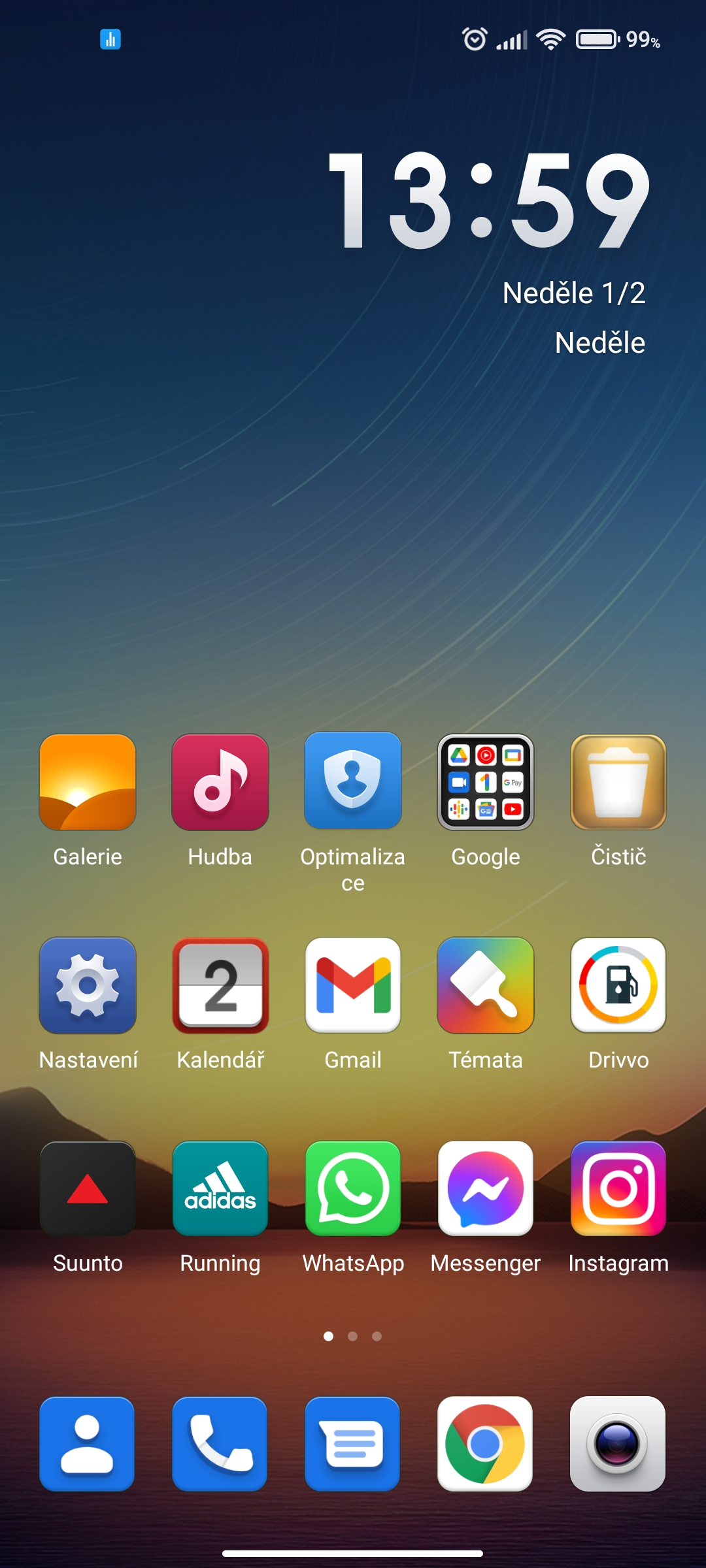Image resolution: width=706 pixels, height=1568 pixels.
Task: Open the Camera app in the dock
Action: tap(618, 1444)
